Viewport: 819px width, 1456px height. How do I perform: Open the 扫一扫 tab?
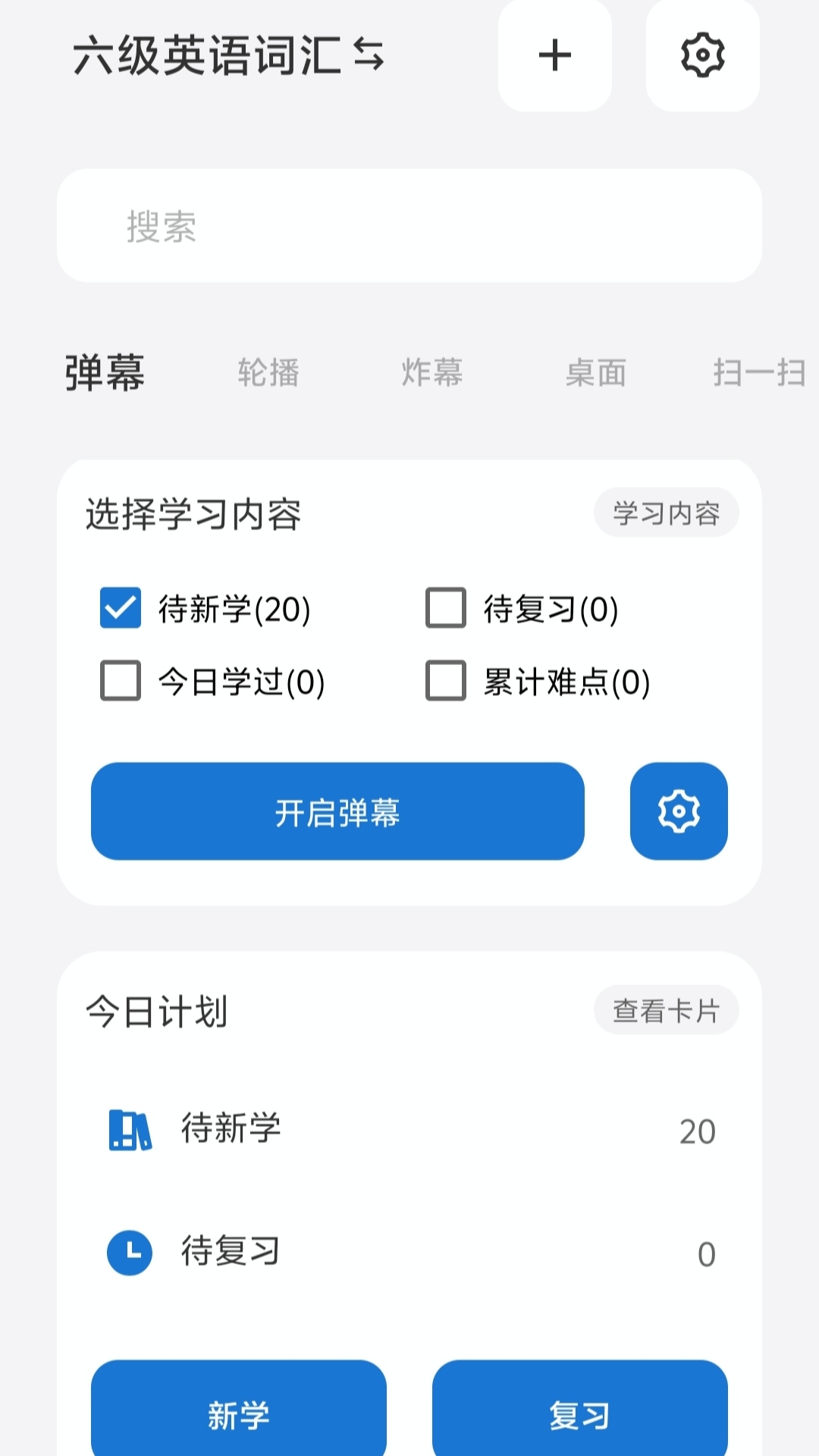(758, 373)
